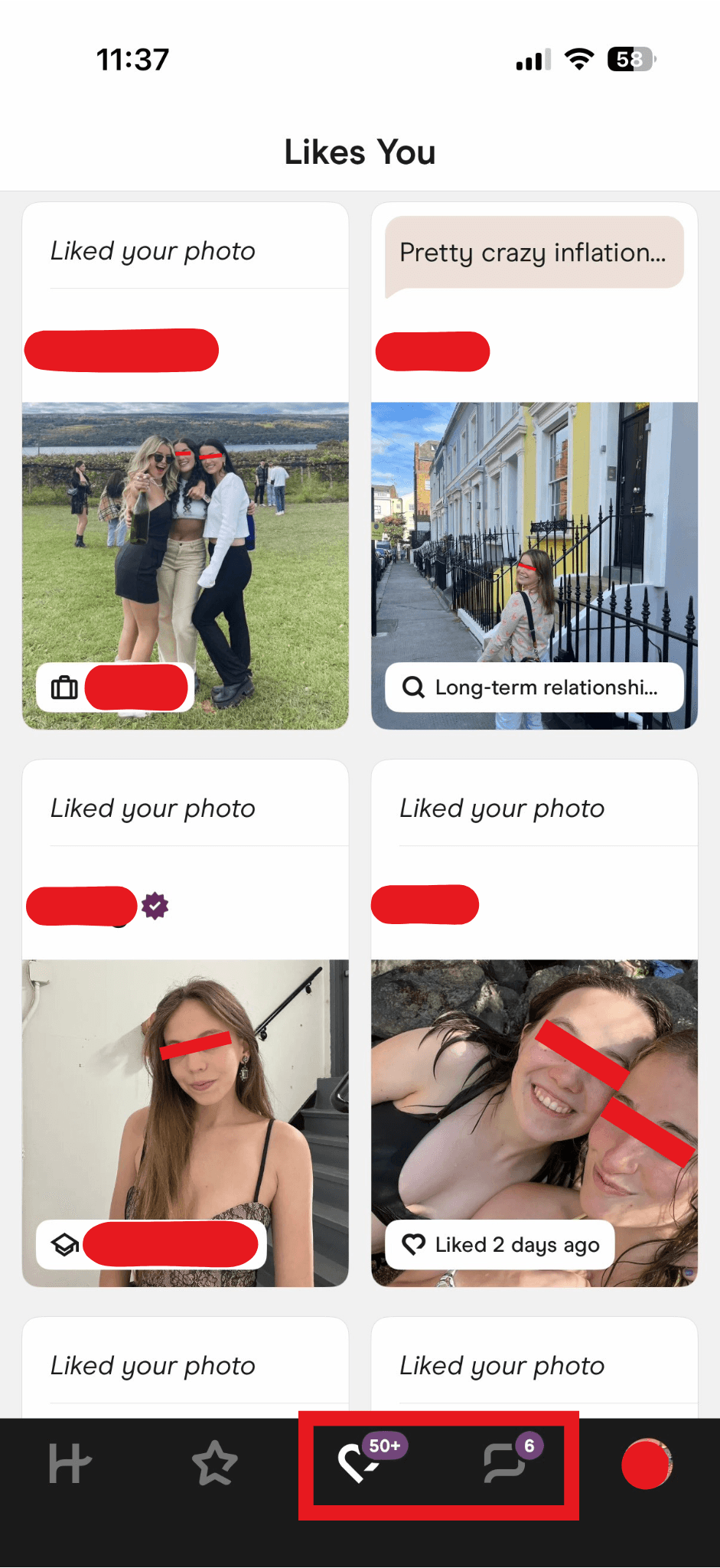Open the Matches tab with 6 unread

tap(505, 1463)
